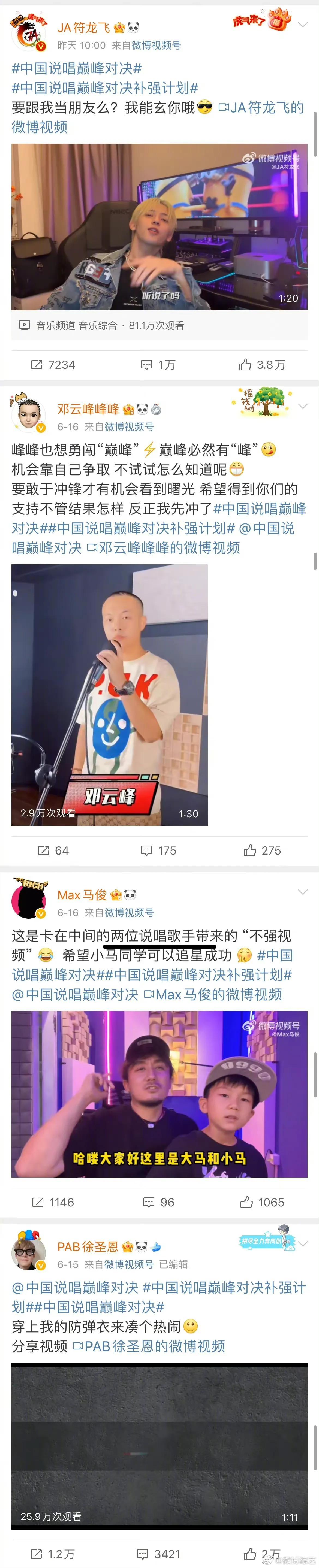This screenshot has width=319, height=1568.
Task: Repost 邓云峰峰峰's post with 64 reposts
Action: pos(53,850)
